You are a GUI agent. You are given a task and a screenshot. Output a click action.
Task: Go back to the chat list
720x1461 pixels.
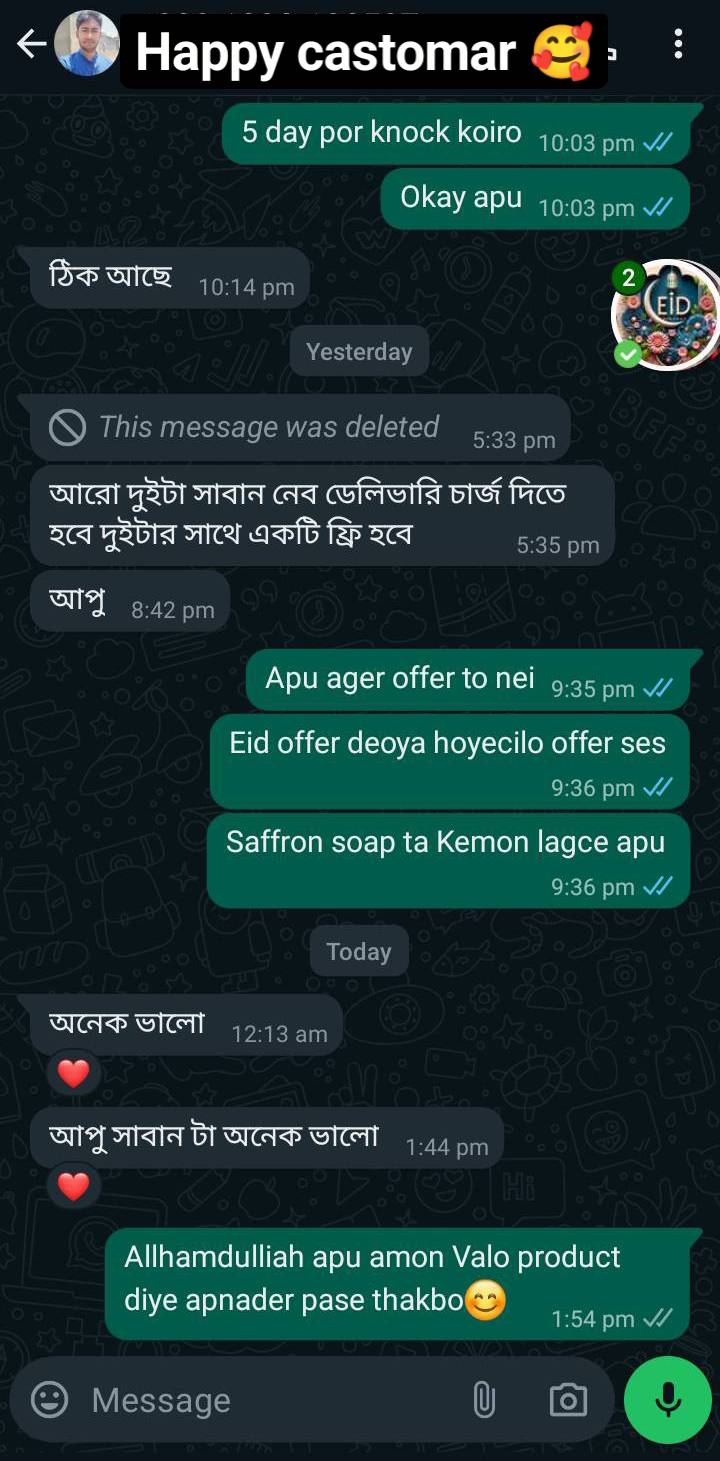coord(31,44)
